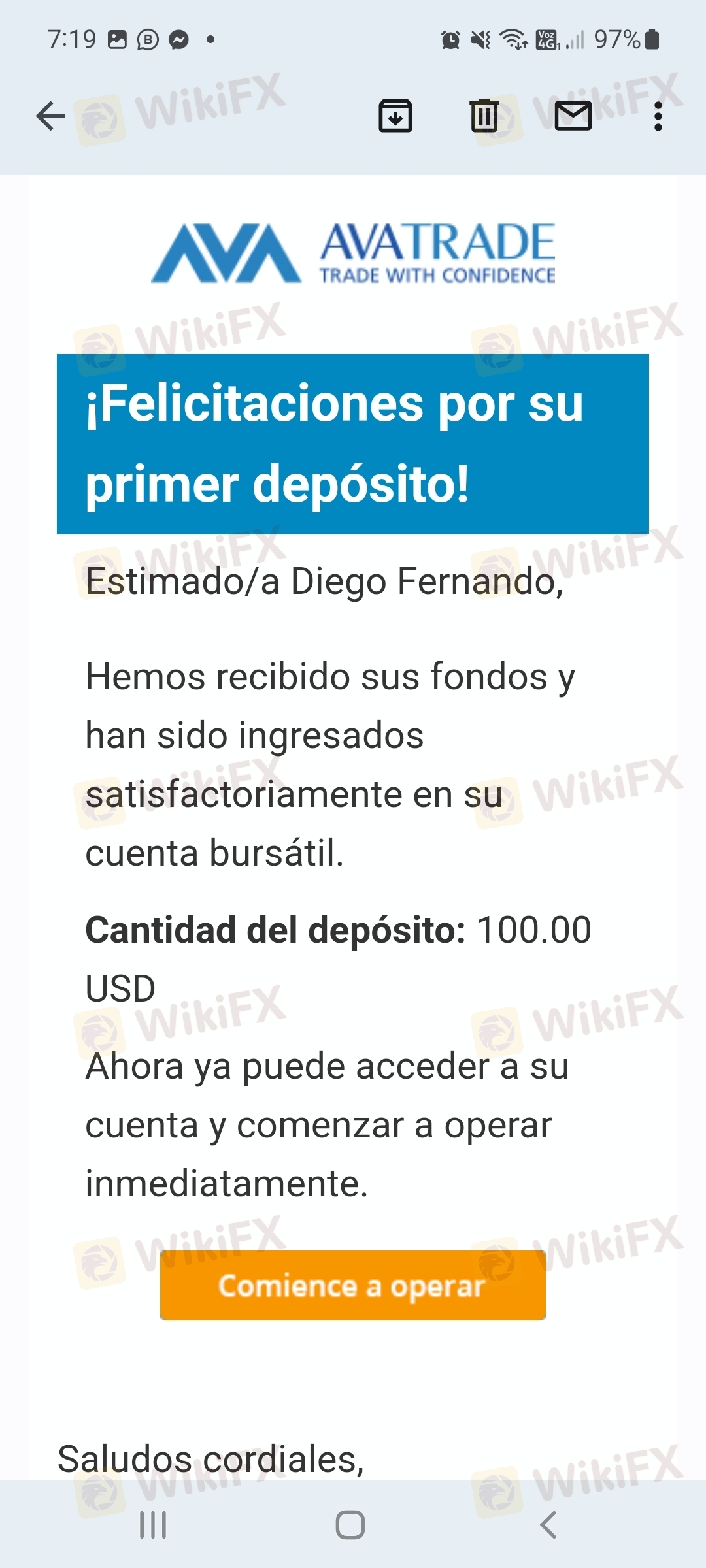Delete this email with the trash icon
The height and width of the screenshot is (1568, 706).
coord(484,116)
